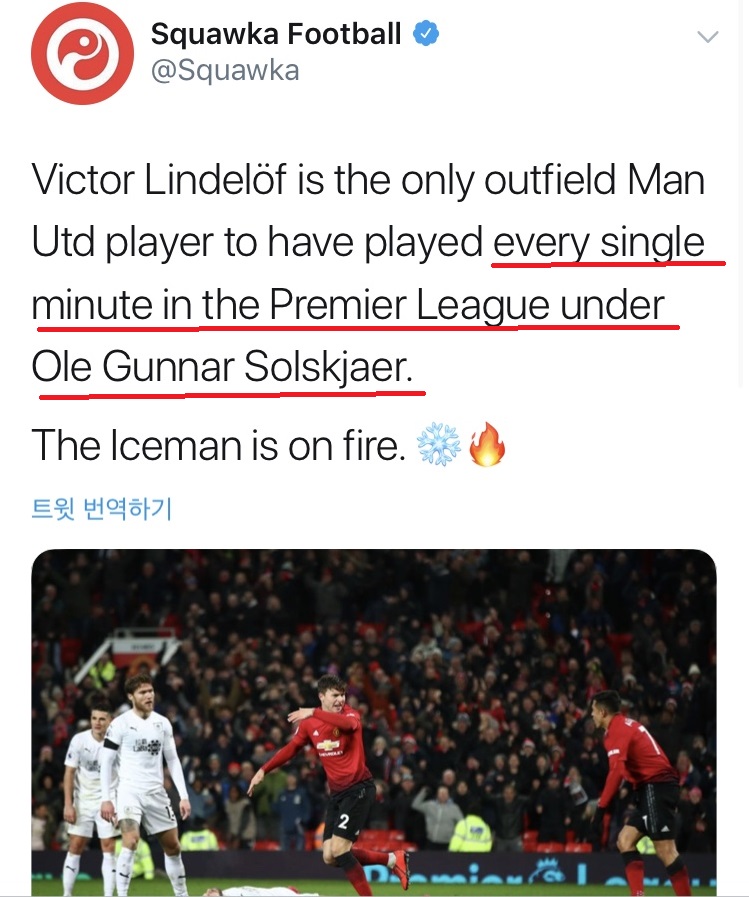Expand the tweet options chevron
749x897 pixels.
tap(707, 37)
